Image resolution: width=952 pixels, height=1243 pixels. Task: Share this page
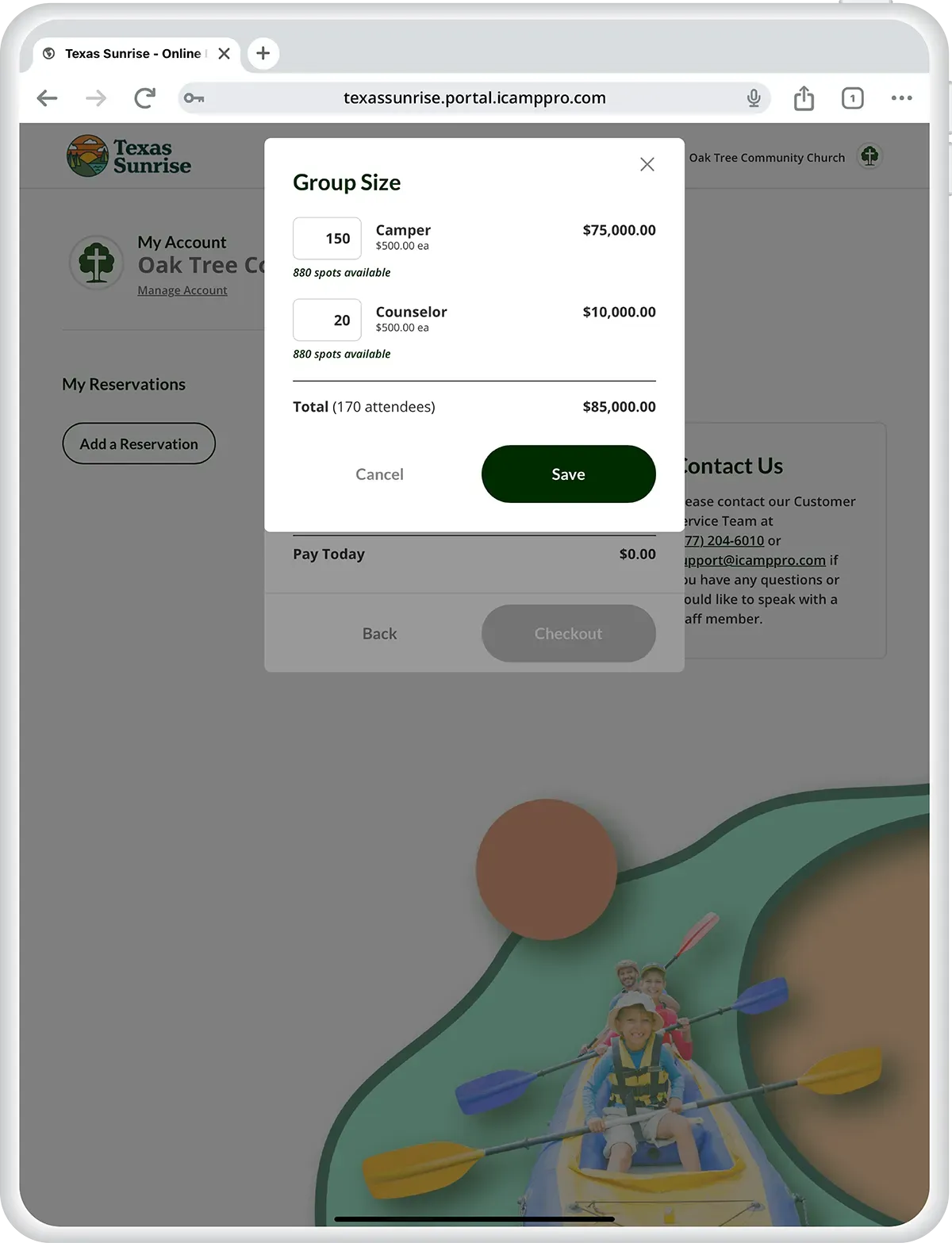[804, 98]
